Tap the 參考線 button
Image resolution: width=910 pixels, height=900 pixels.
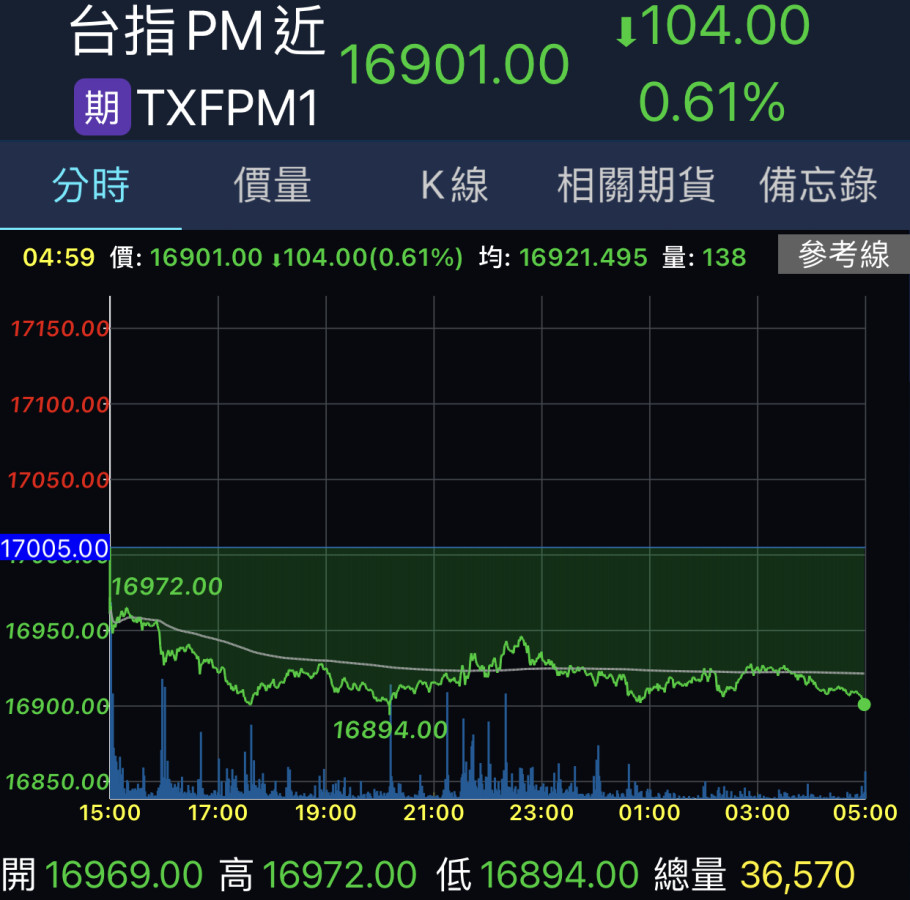click(843, 256)
